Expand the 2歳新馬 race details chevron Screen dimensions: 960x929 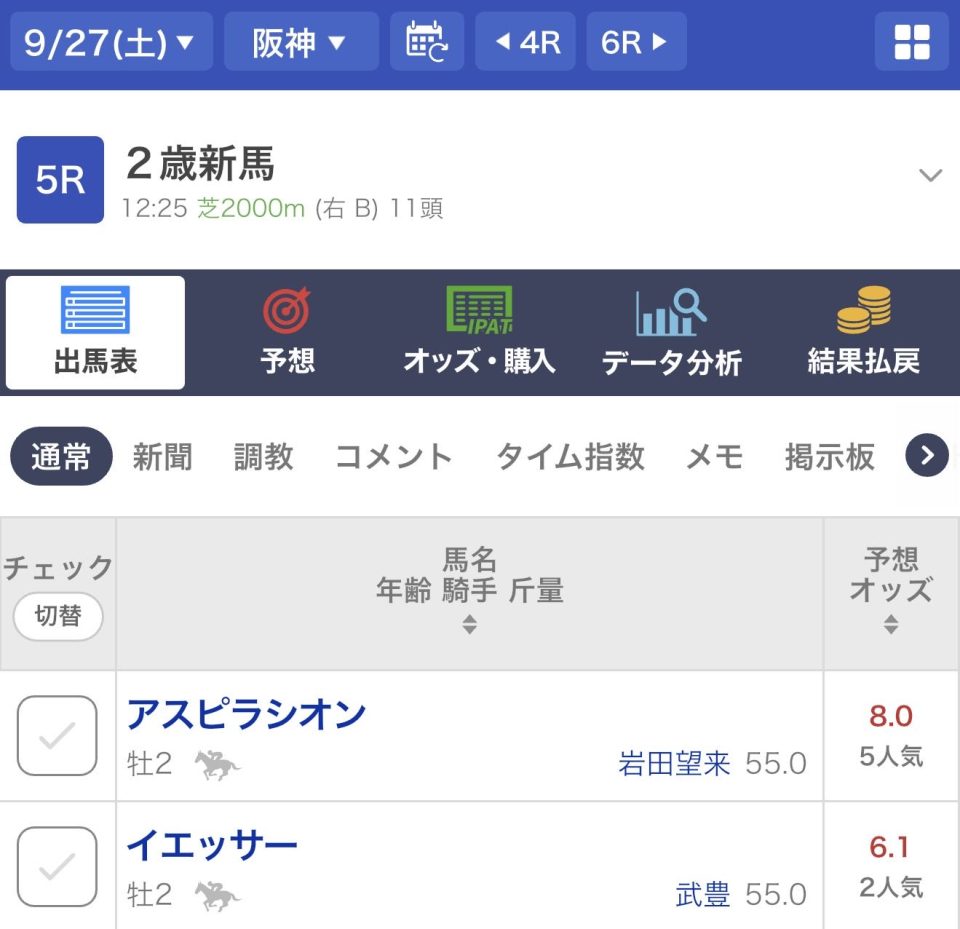[930, 176]
